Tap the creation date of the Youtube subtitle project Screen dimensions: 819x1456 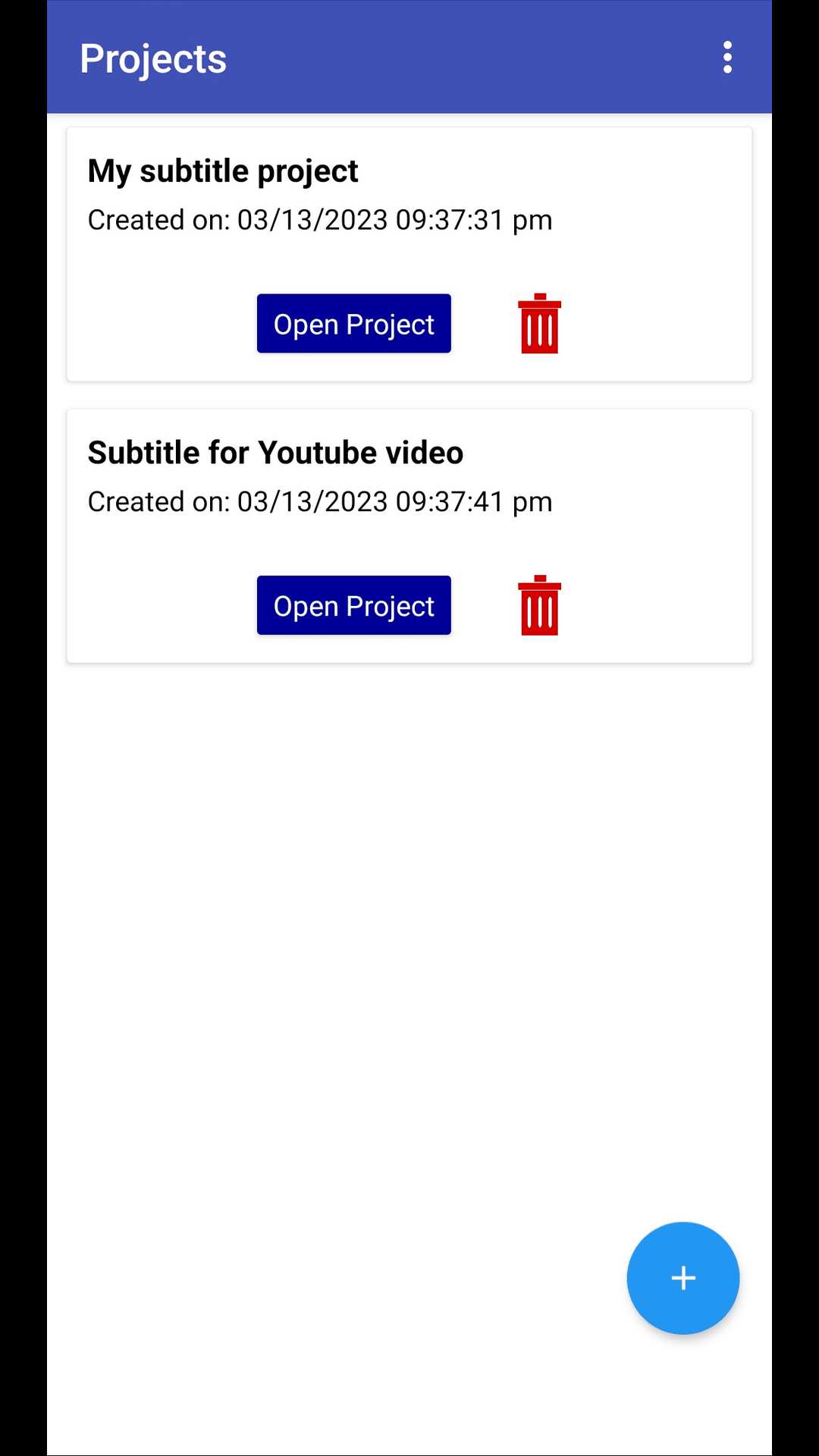tap(320, 501)
